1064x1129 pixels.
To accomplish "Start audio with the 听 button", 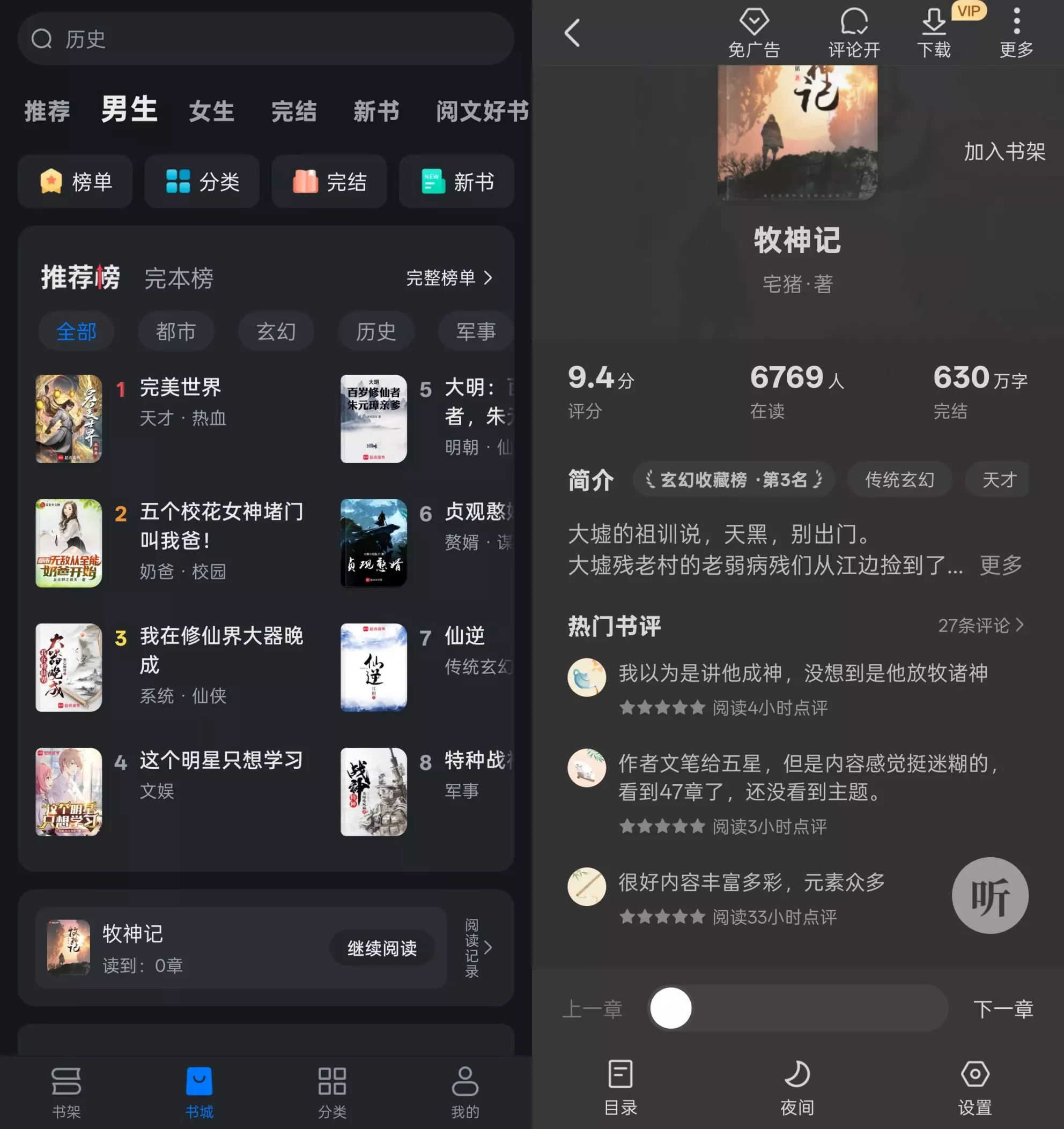I will pos(990,896).
